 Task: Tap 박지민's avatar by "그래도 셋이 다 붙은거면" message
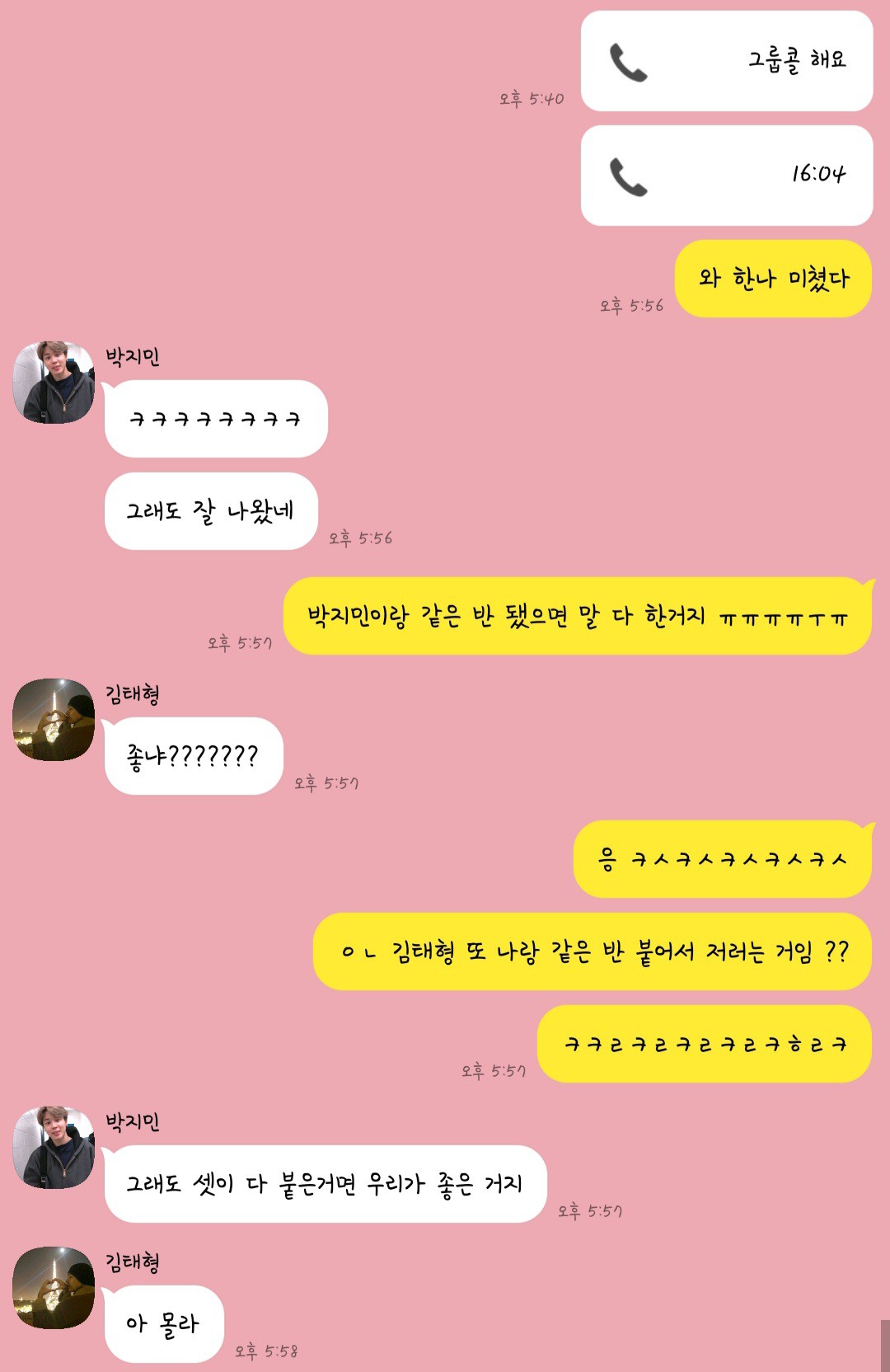click(54, 1148)
